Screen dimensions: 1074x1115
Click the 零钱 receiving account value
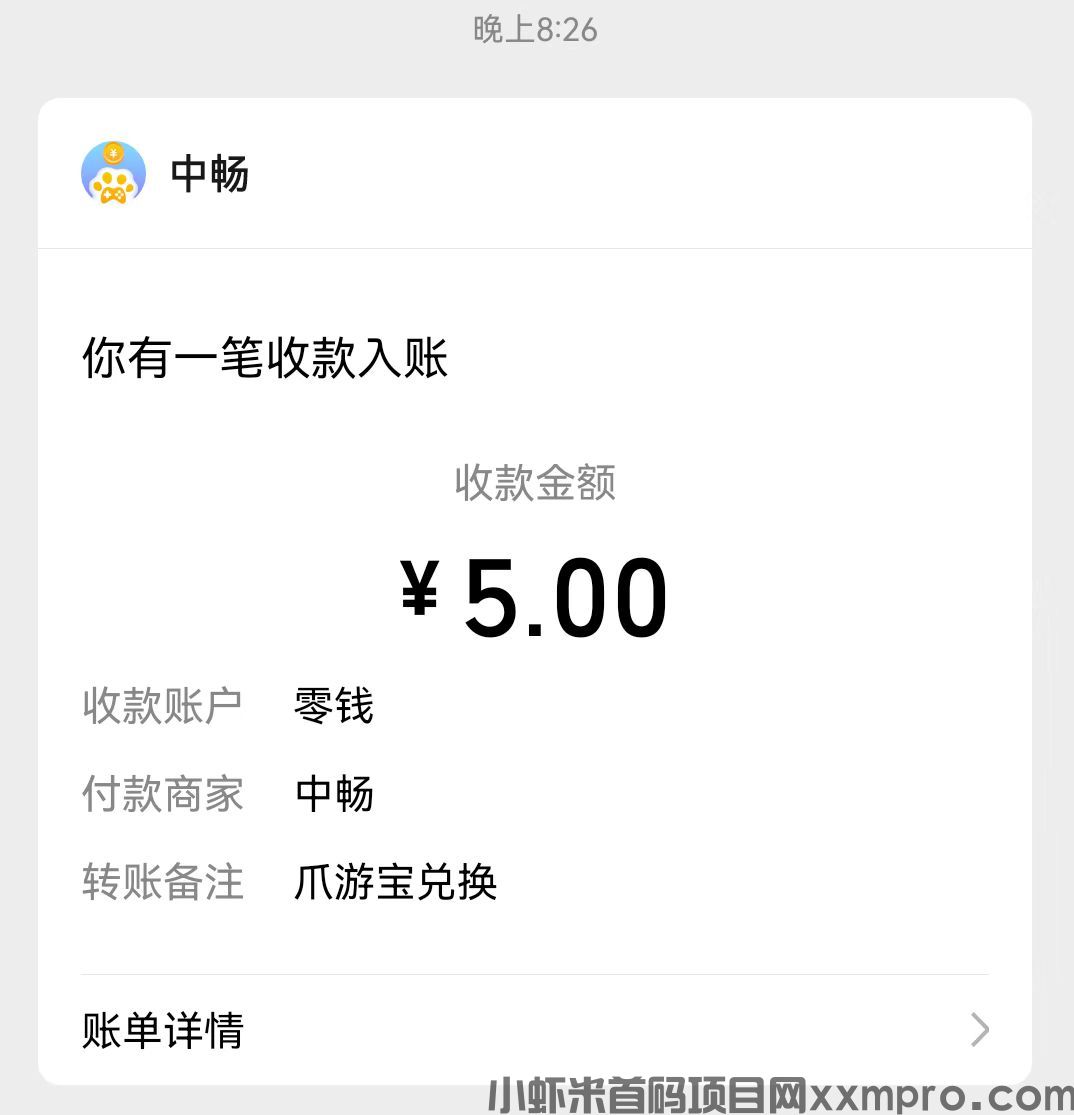333,706
